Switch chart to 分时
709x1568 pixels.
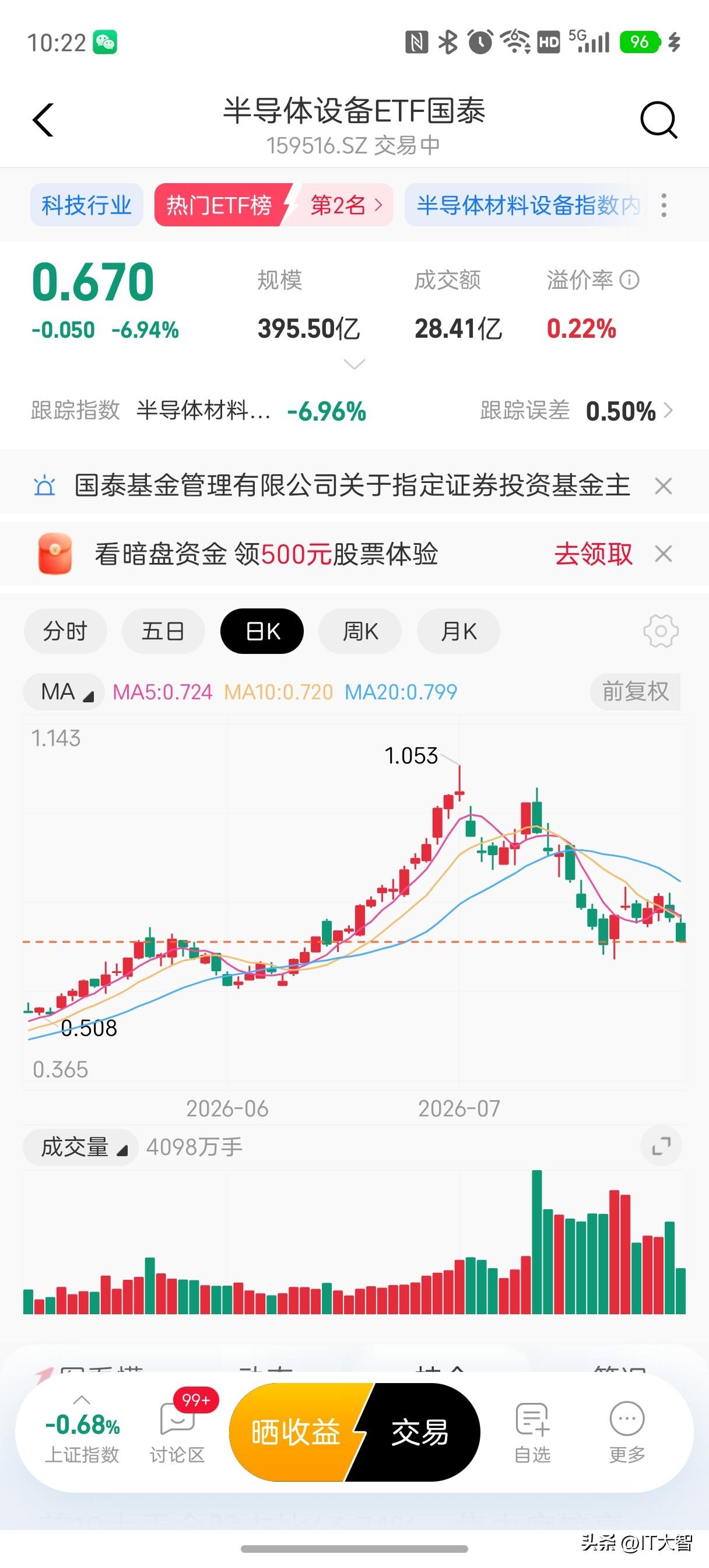(65, 631)
